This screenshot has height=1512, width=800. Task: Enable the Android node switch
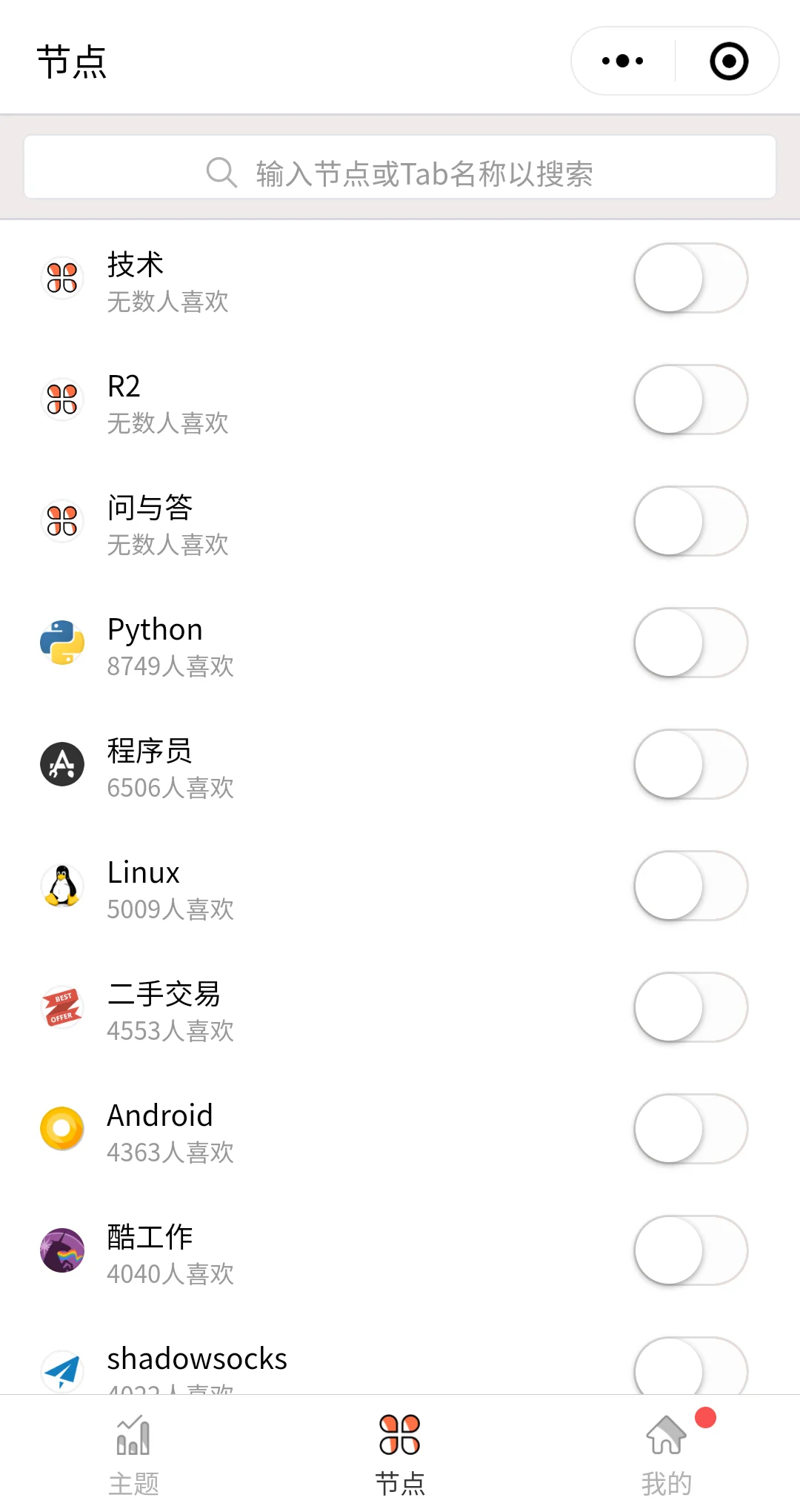pyautogui.click(x=690, y=1129)
